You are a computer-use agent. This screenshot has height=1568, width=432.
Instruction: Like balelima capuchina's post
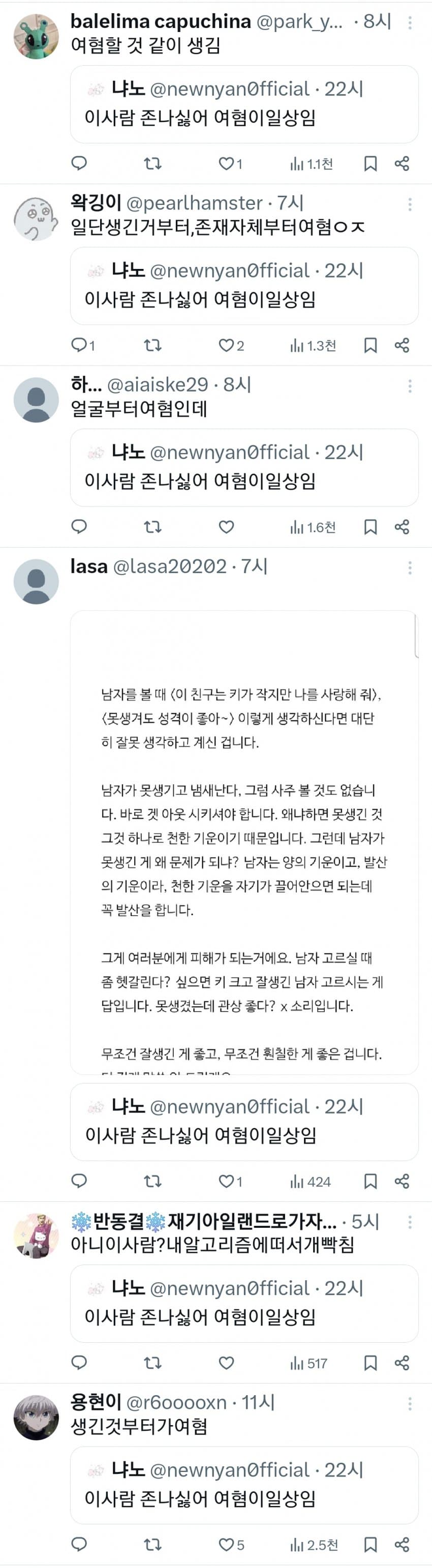[x=226, y=163]
